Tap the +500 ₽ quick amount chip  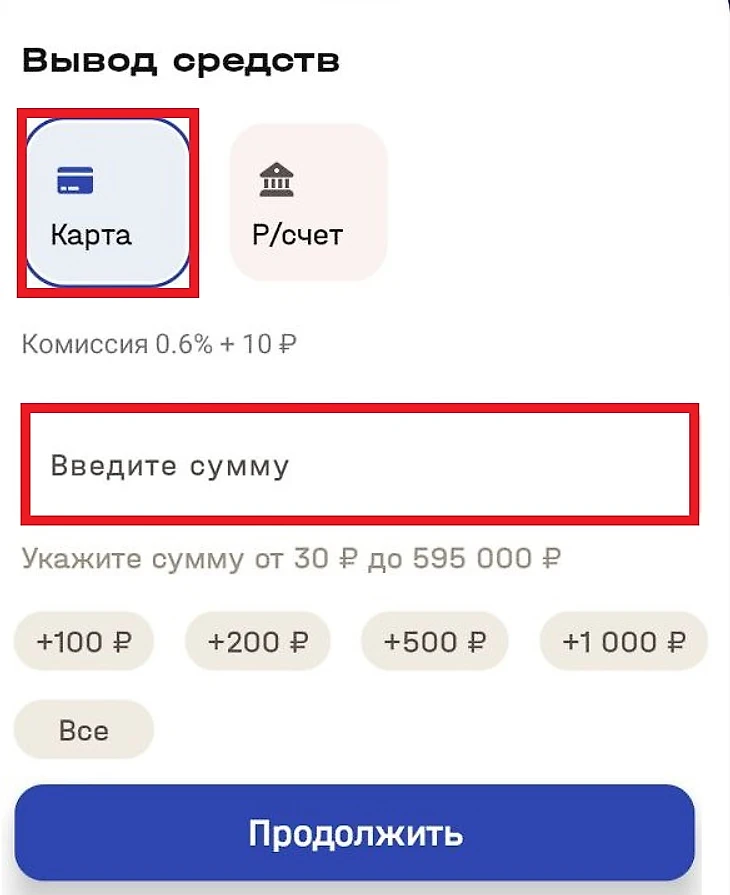(435, 641)
